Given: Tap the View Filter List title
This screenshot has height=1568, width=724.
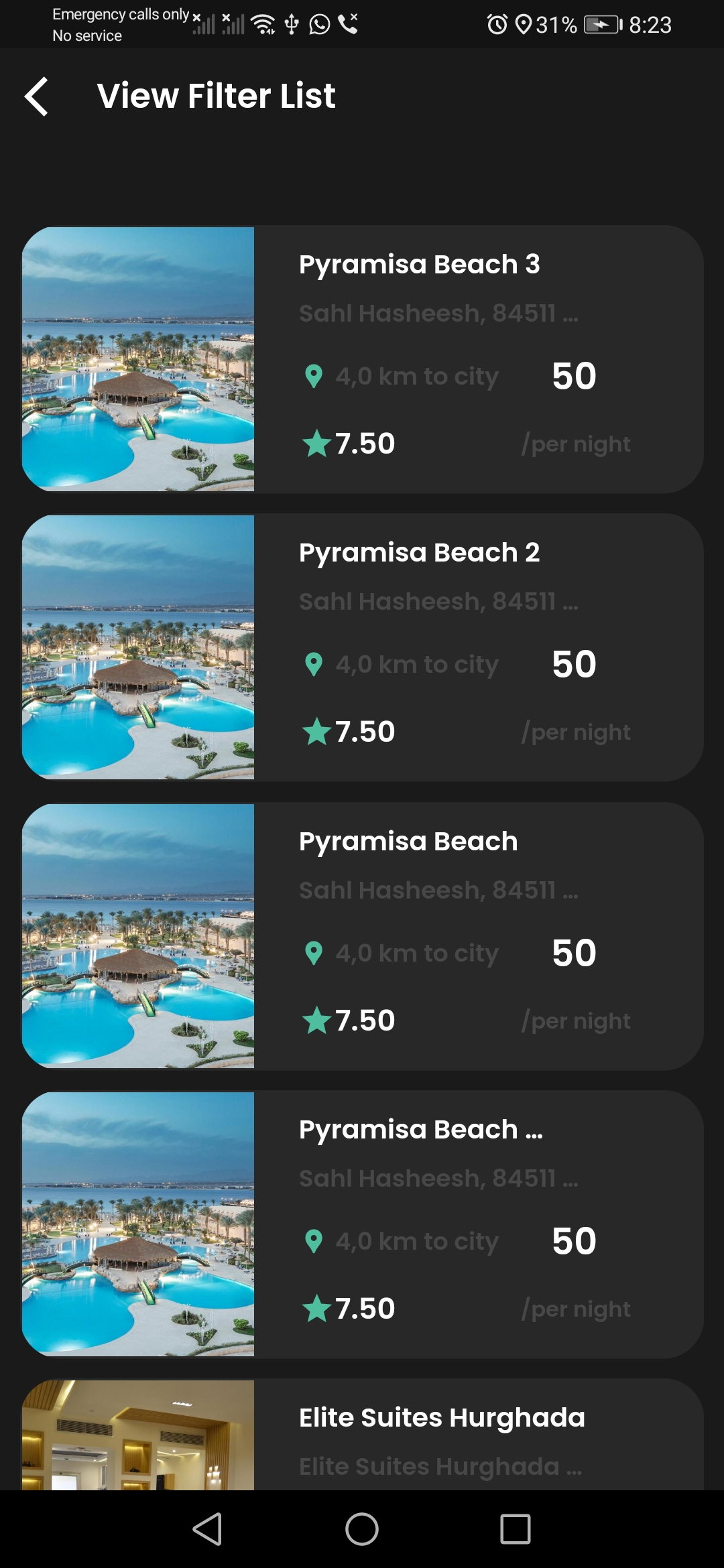Looking at the screenshot, I should tap(216, 96).
